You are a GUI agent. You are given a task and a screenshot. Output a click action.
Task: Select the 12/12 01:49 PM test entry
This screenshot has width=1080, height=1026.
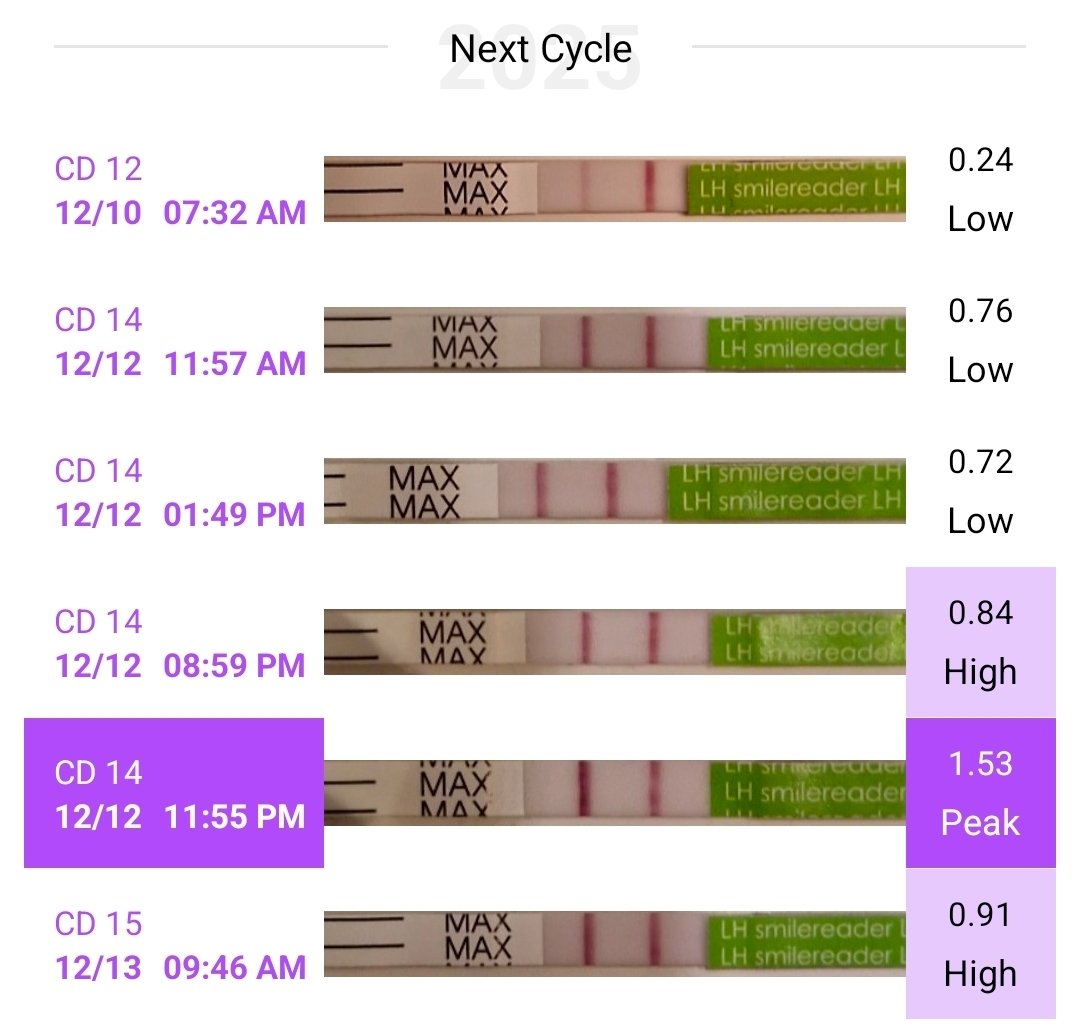point(180,492)
